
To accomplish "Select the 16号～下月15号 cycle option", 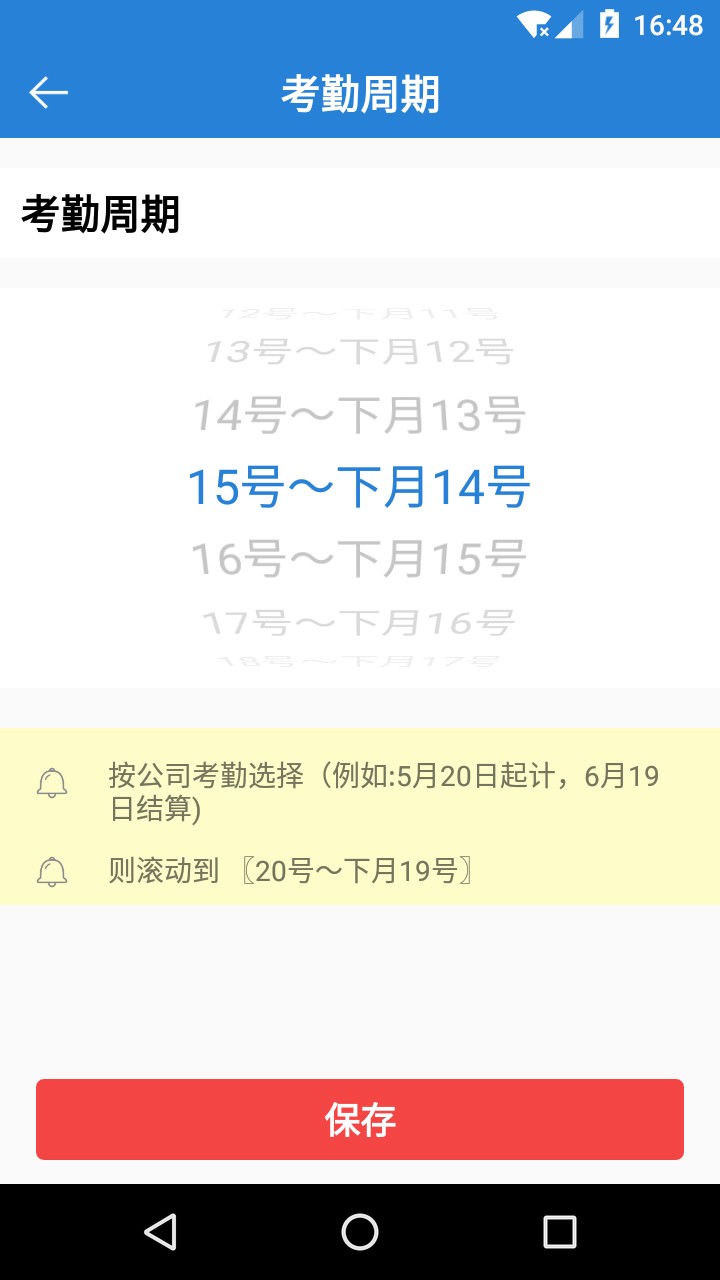I will pyautogui.click(x=360, y=555).
